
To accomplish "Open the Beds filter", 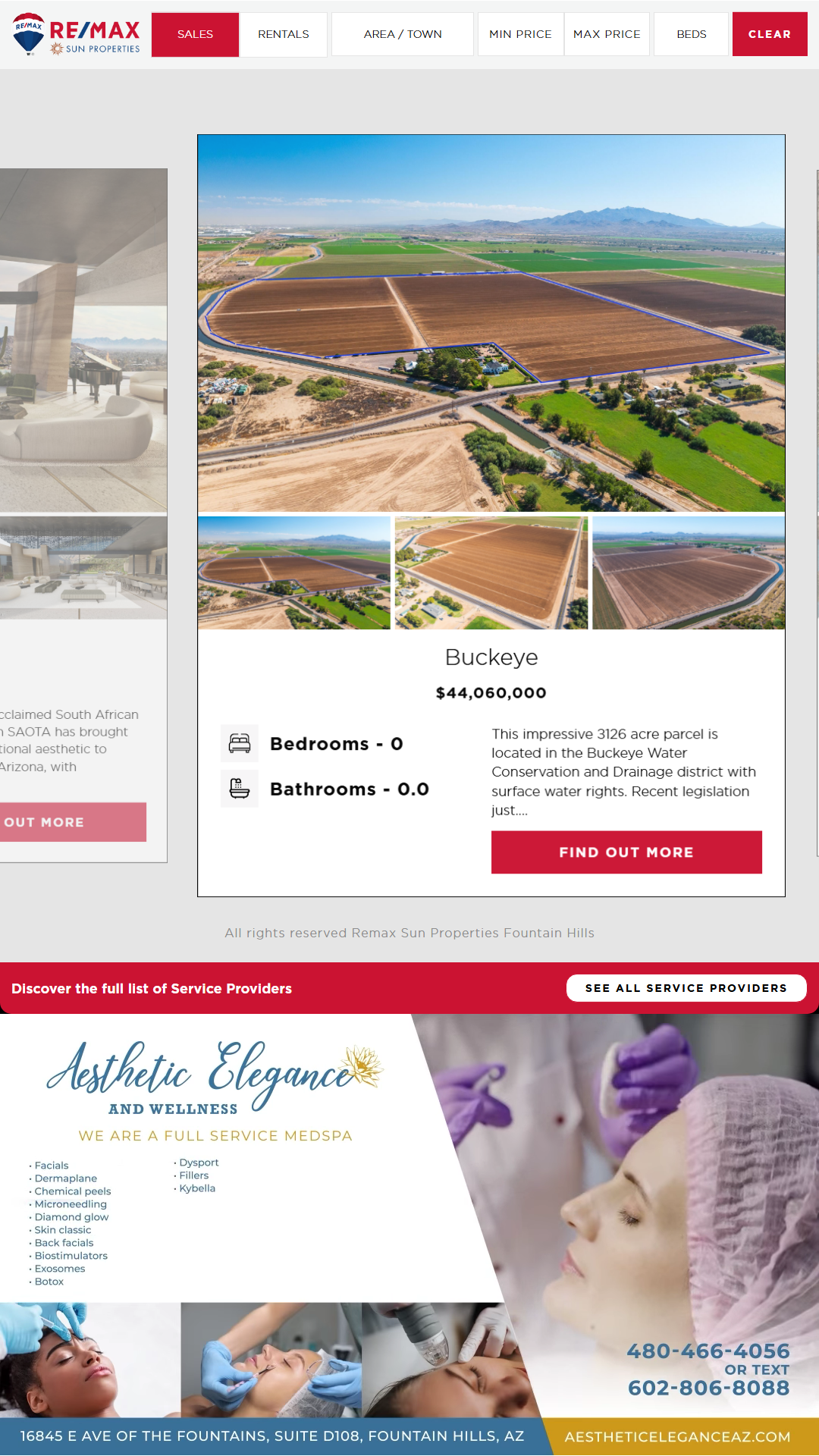I will (691, 34).
